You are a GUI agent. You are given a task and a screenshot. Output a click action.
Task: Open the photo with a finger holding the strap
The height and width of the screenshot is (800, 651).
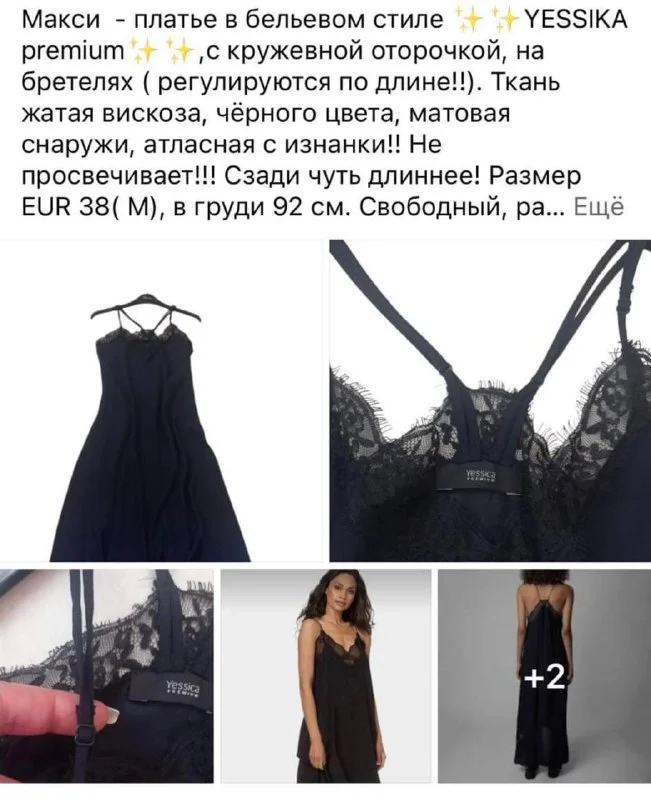[106, 676]
